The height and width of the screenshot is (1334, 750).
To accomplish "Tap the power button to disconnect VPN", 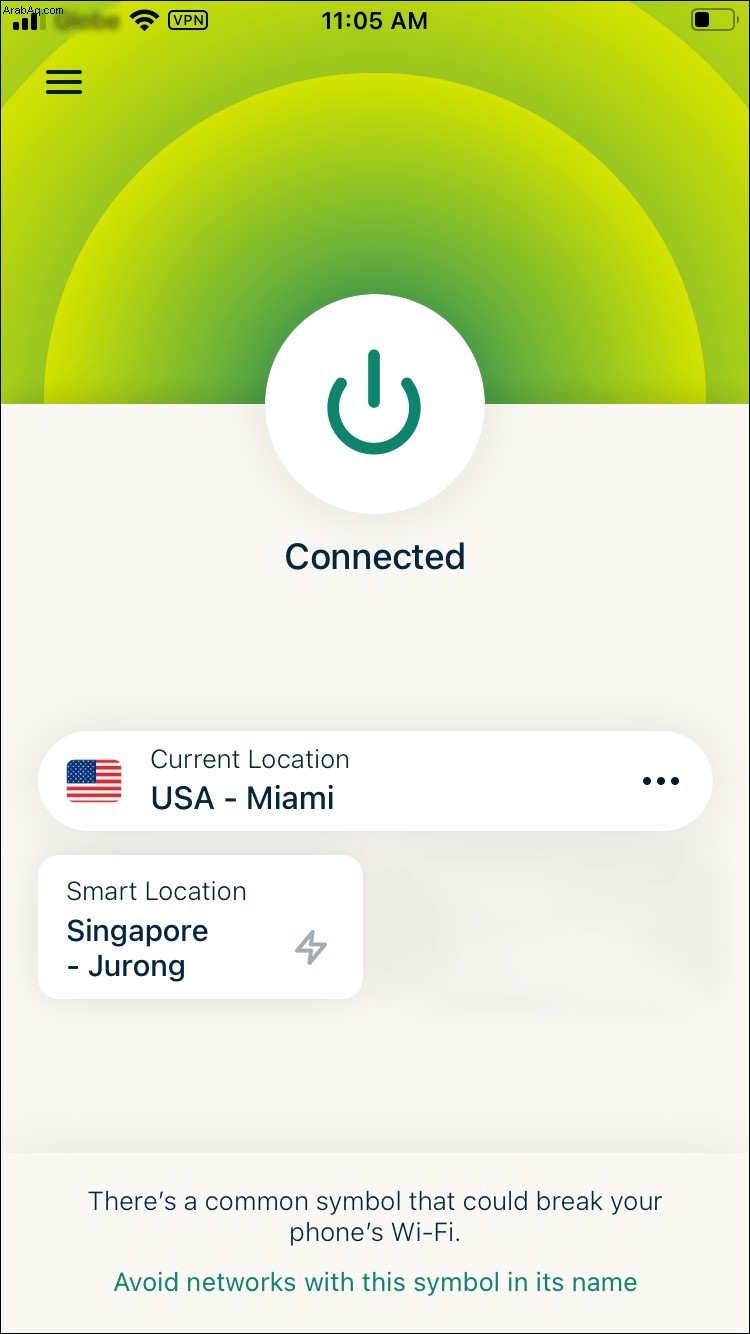I will (x=375, y=405).
